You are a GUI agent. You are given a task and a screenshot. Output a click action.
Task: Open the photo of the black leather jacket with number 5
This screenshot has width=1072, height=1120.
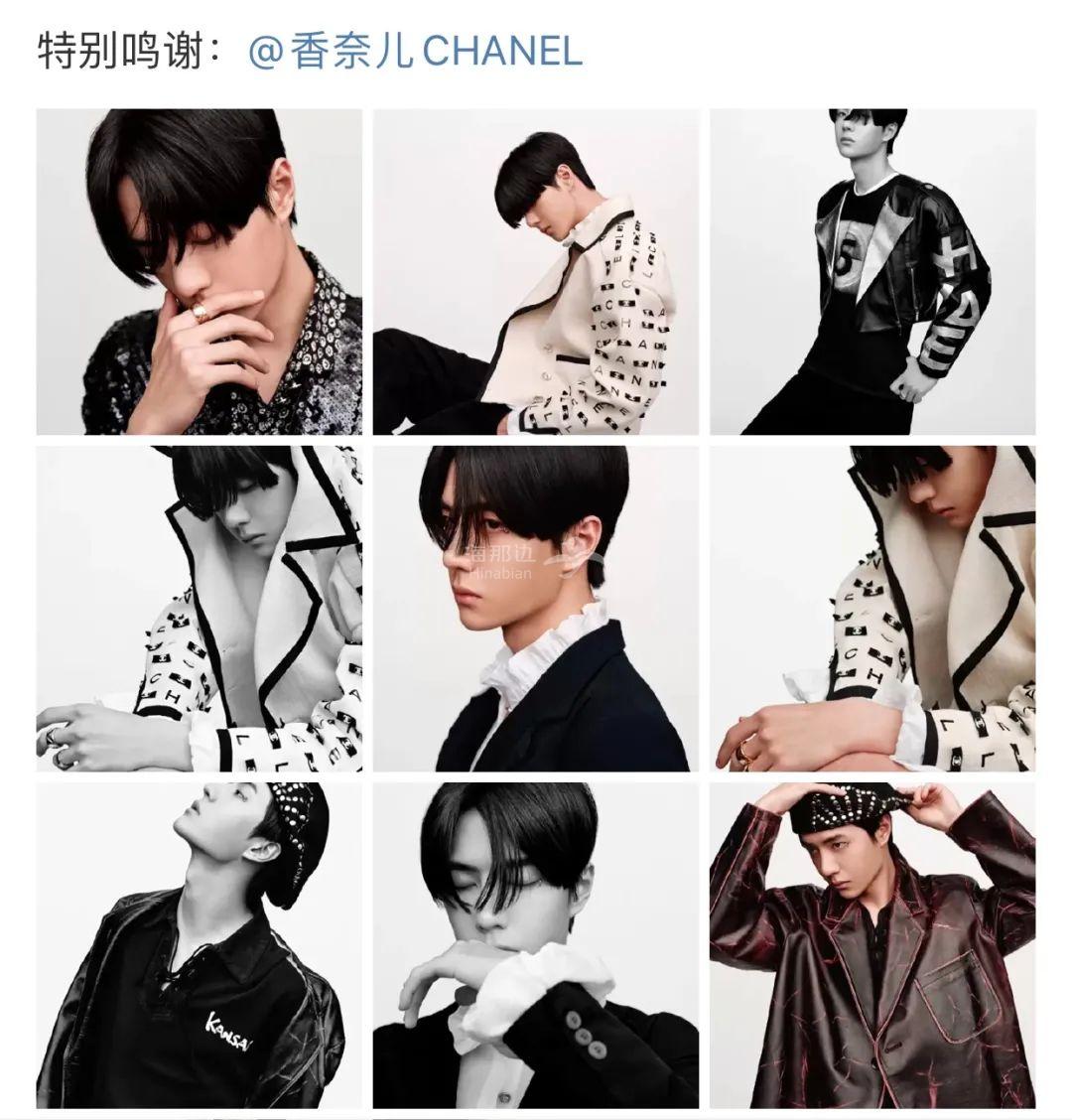point(872,272)
